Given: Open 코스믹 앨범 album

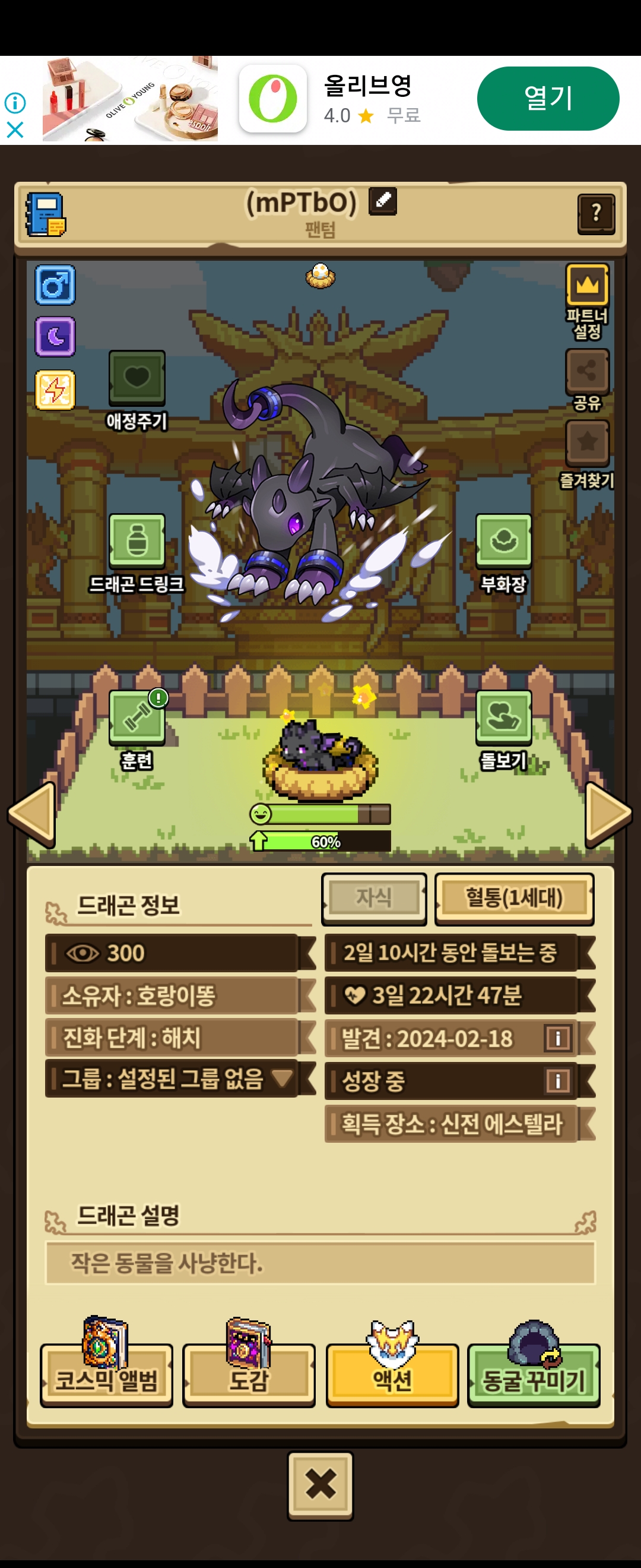Looking at the screenshot, I should (x=106, y=1378).
